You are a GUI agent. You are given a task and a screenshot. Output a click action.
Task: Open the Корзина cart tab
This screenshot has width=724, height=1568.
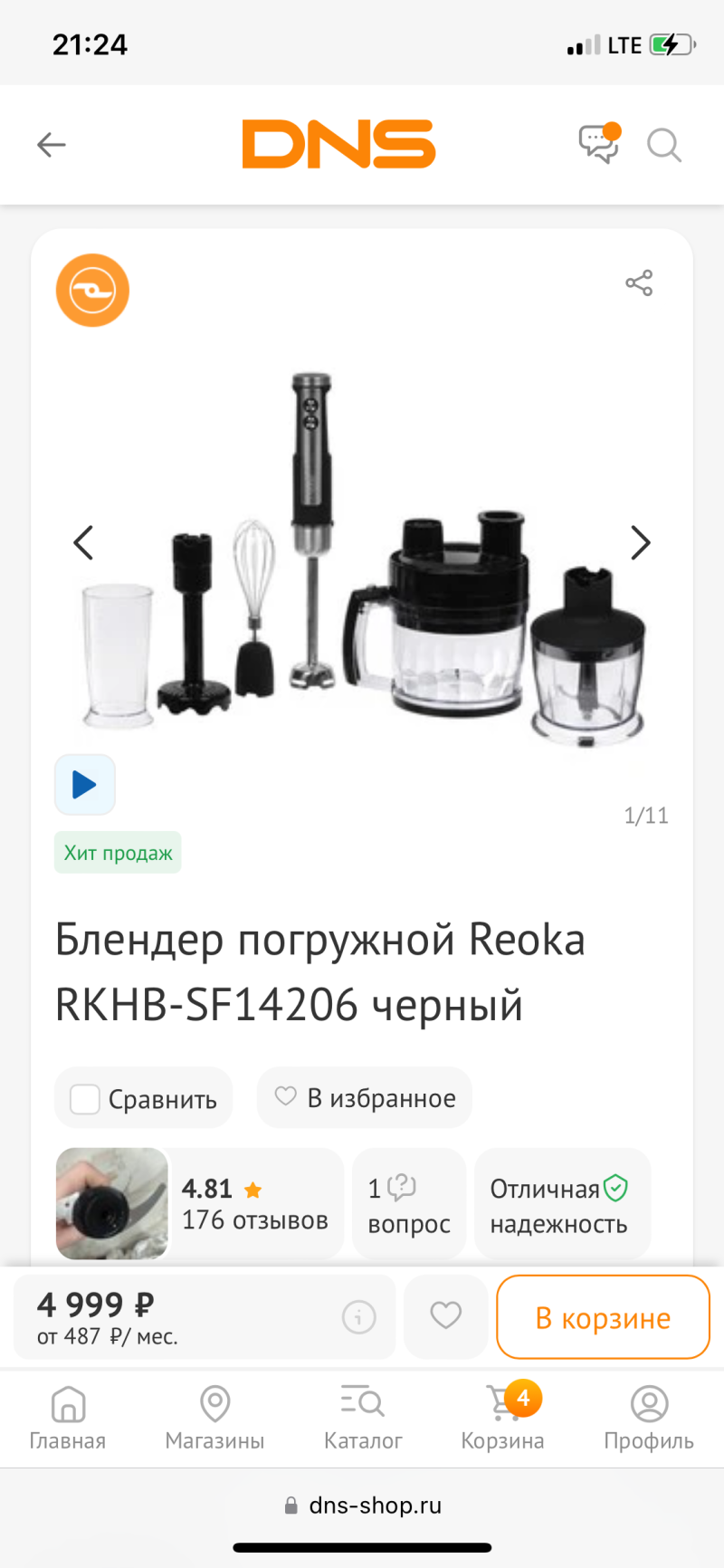503,1418
